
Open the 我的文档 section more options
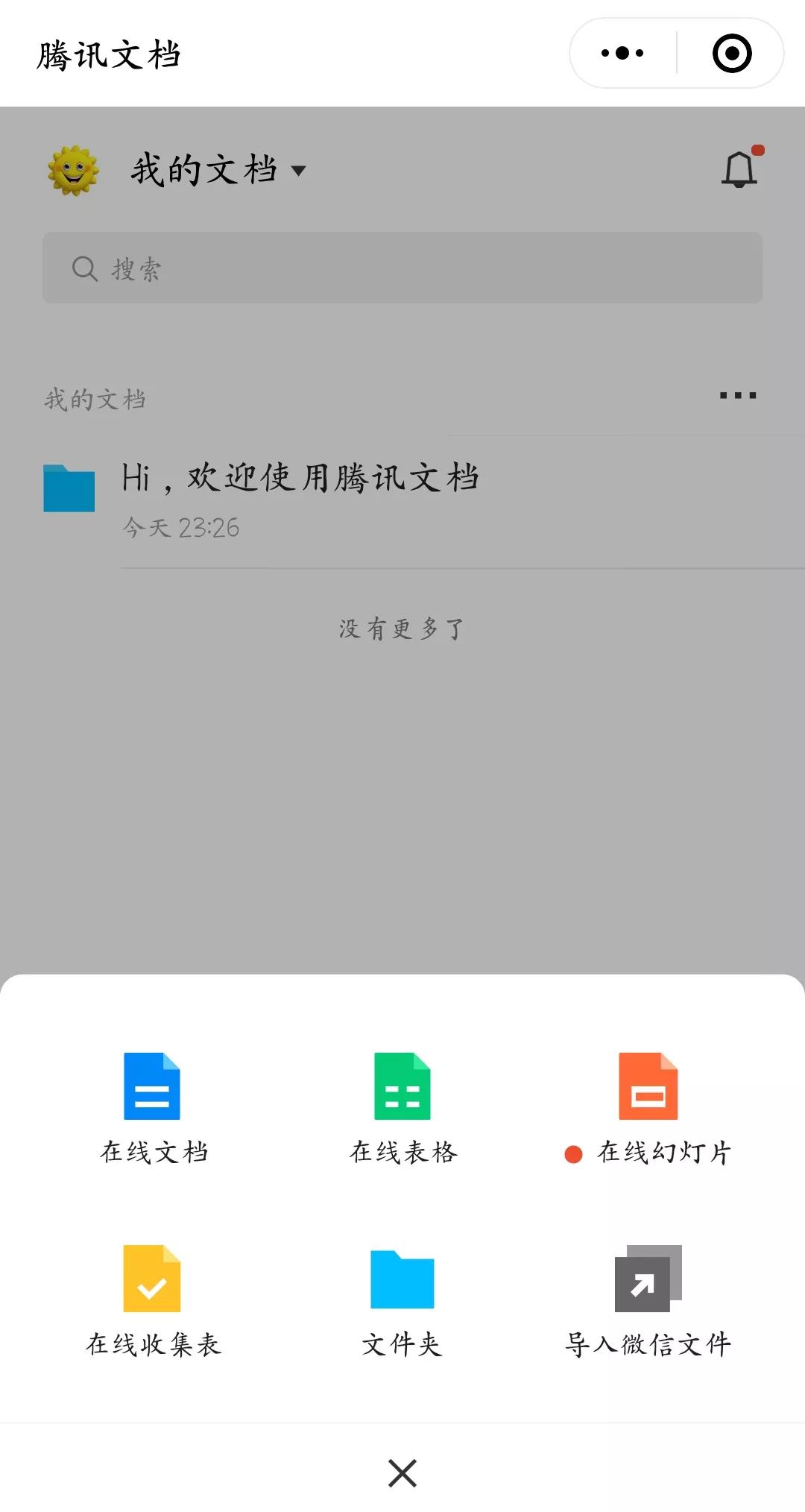click(x=737, y=395)
